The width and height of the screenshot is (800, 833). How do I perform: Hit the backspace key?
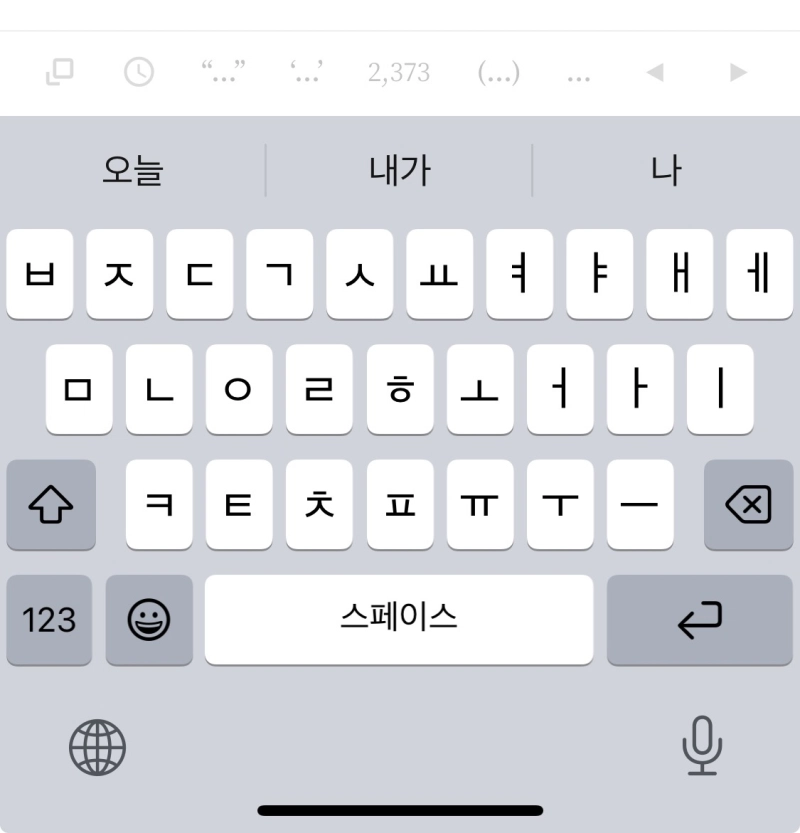[748, 506]
